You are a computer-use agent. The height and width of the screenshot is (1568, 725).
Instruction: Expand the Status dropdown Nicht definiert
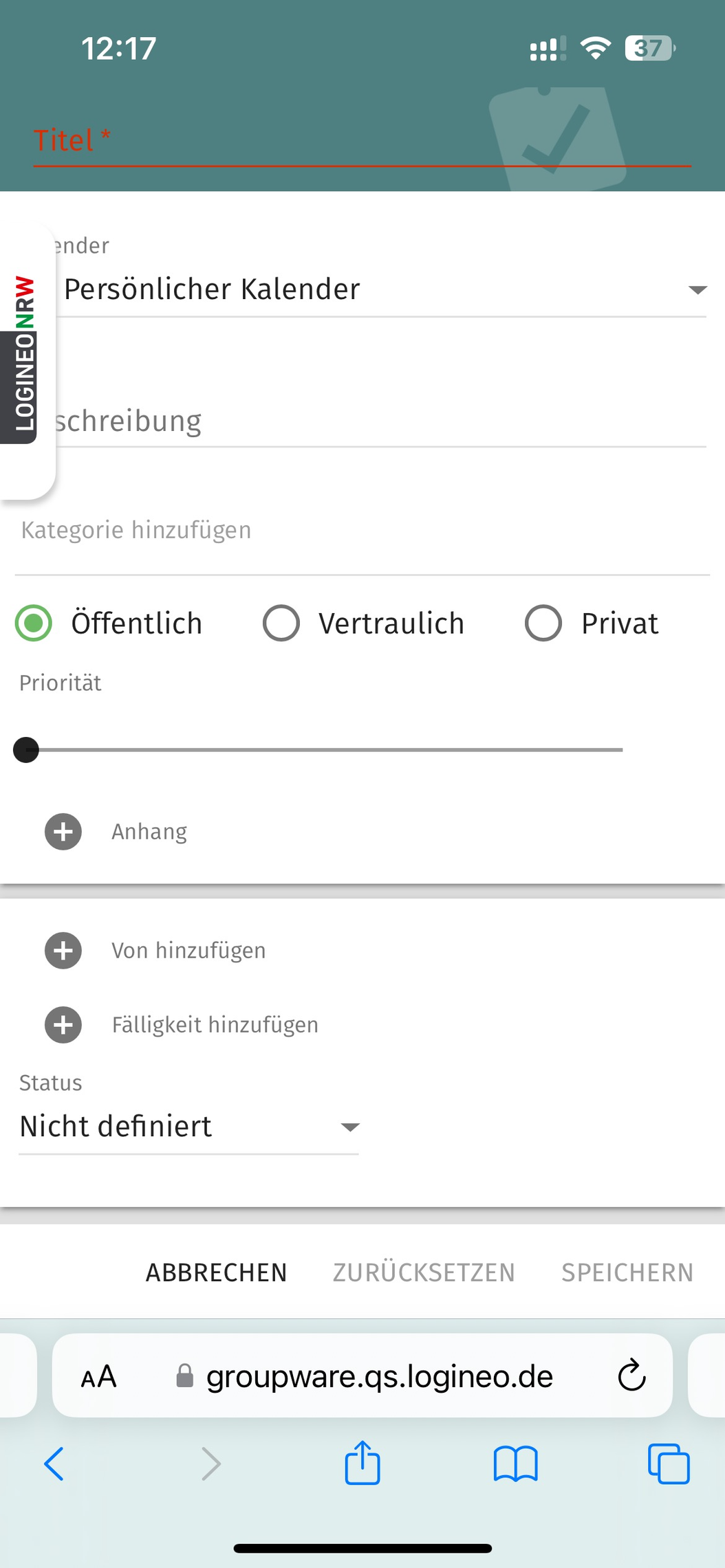point(188,1127)
